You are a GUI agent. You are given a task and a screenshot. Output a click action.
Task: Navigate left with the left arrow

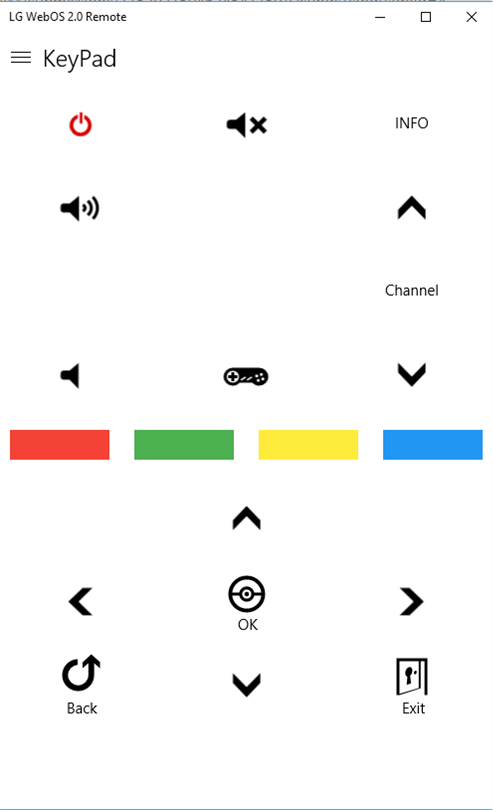tap(81, 601)
